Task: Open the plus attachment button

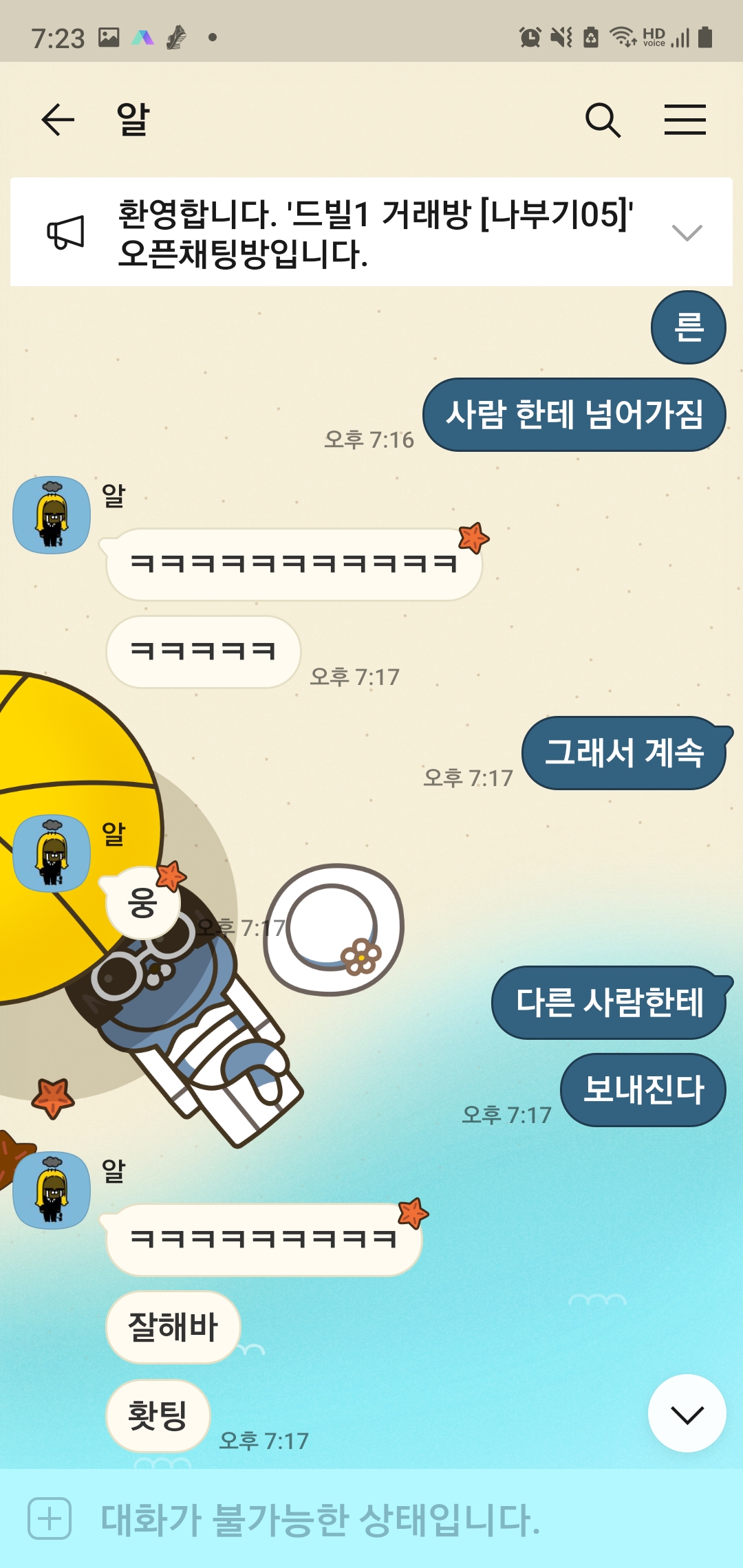Action: pos(50,1518)
